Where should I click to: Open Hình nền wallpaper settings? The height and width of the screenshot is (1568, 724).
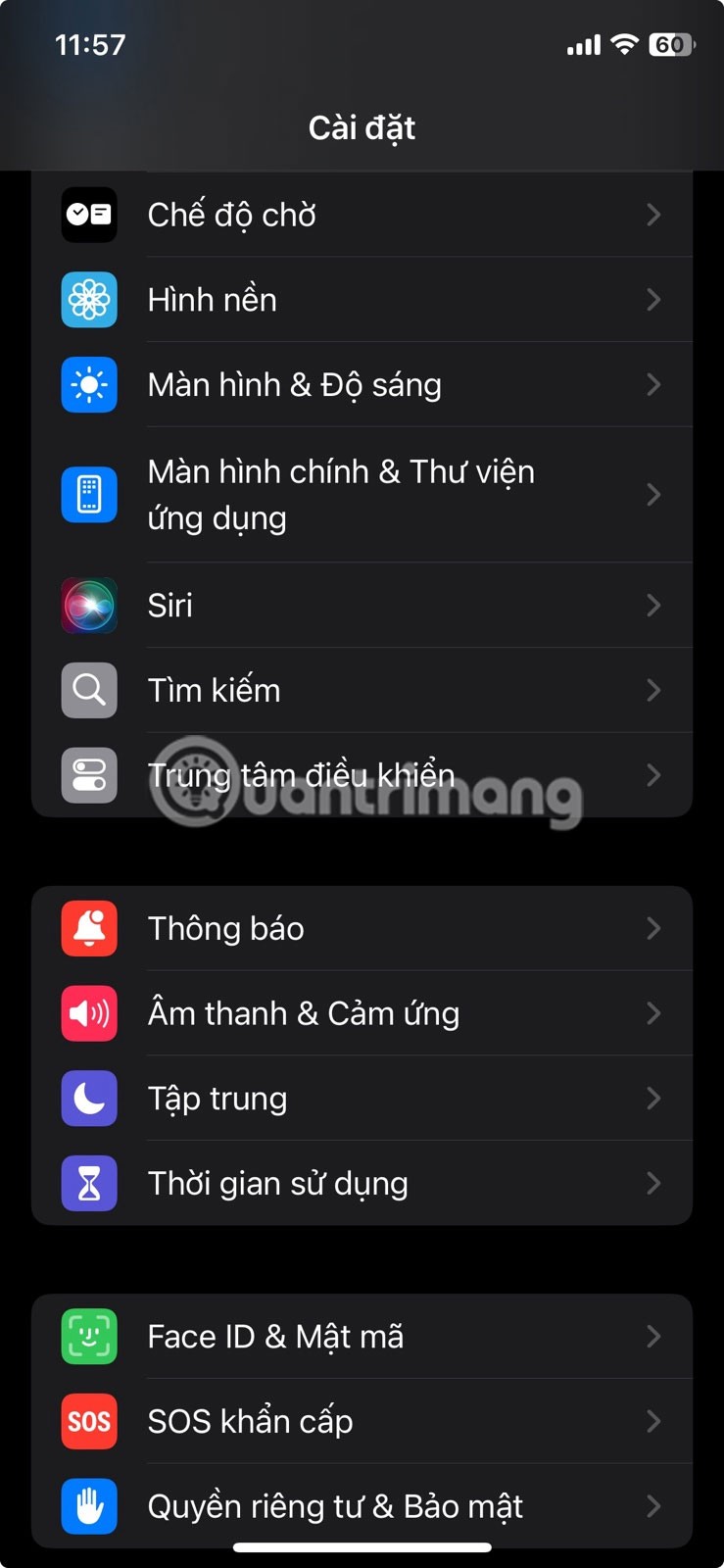362,300
